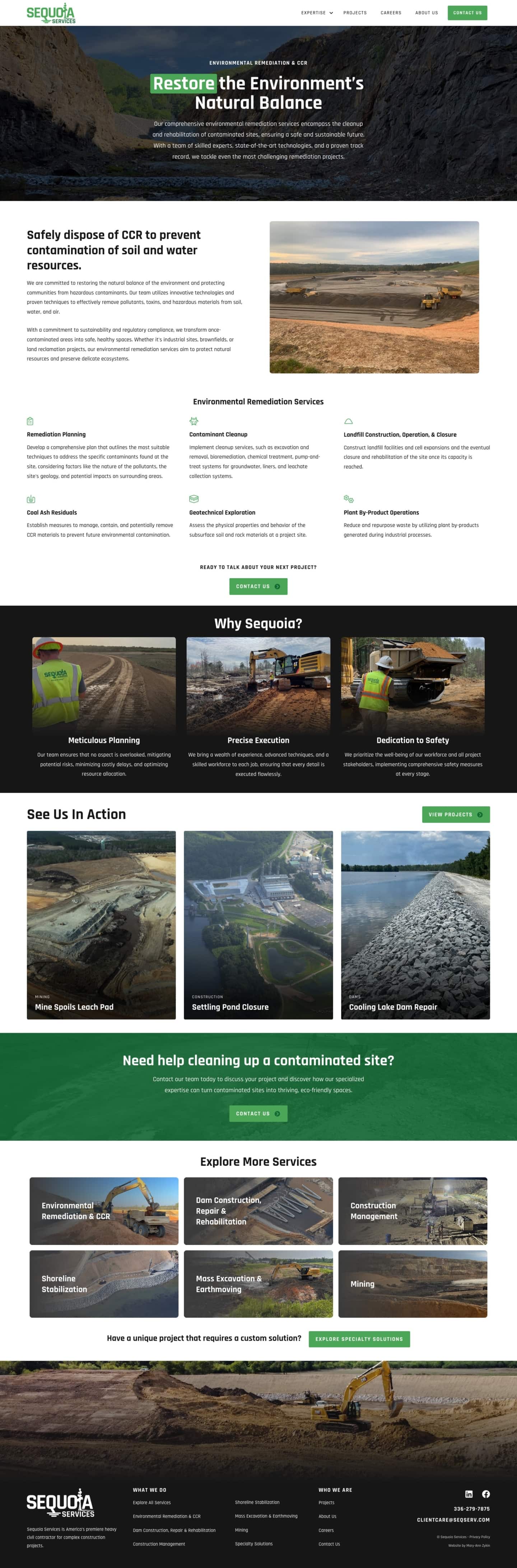517x1568 pixels.
Task: Tap Contact Us in the green banner
Action: [x=258, y=1113]
